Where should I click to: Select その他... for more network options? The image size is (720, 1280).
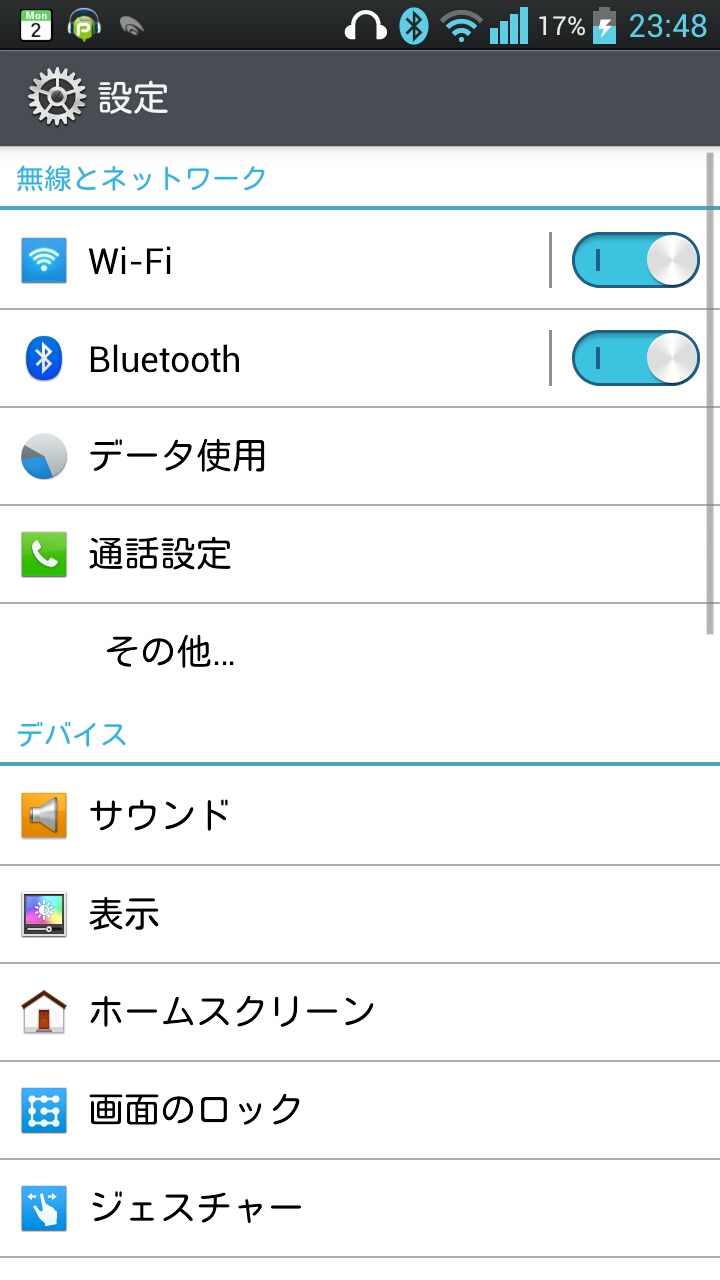click(300, 653)
